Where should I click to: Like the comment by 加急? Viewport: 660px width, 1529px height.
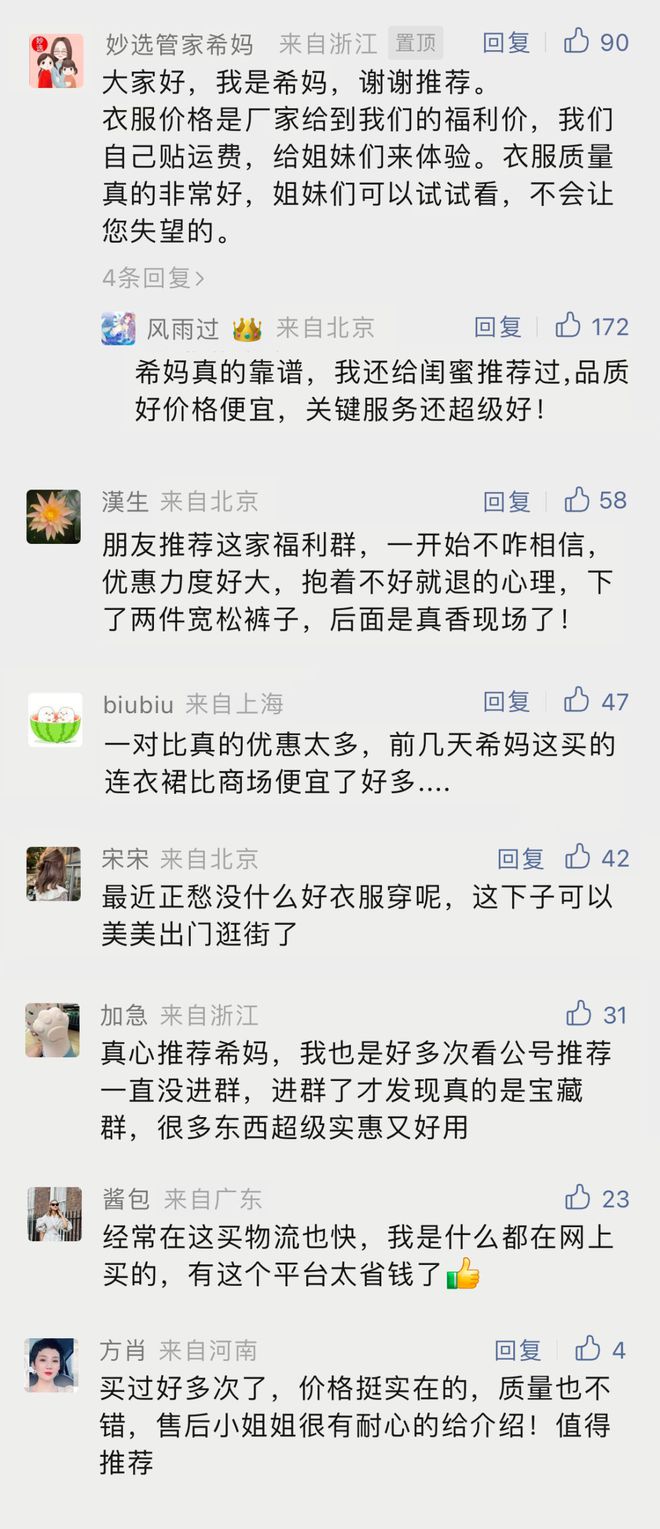pos(579,1015)
